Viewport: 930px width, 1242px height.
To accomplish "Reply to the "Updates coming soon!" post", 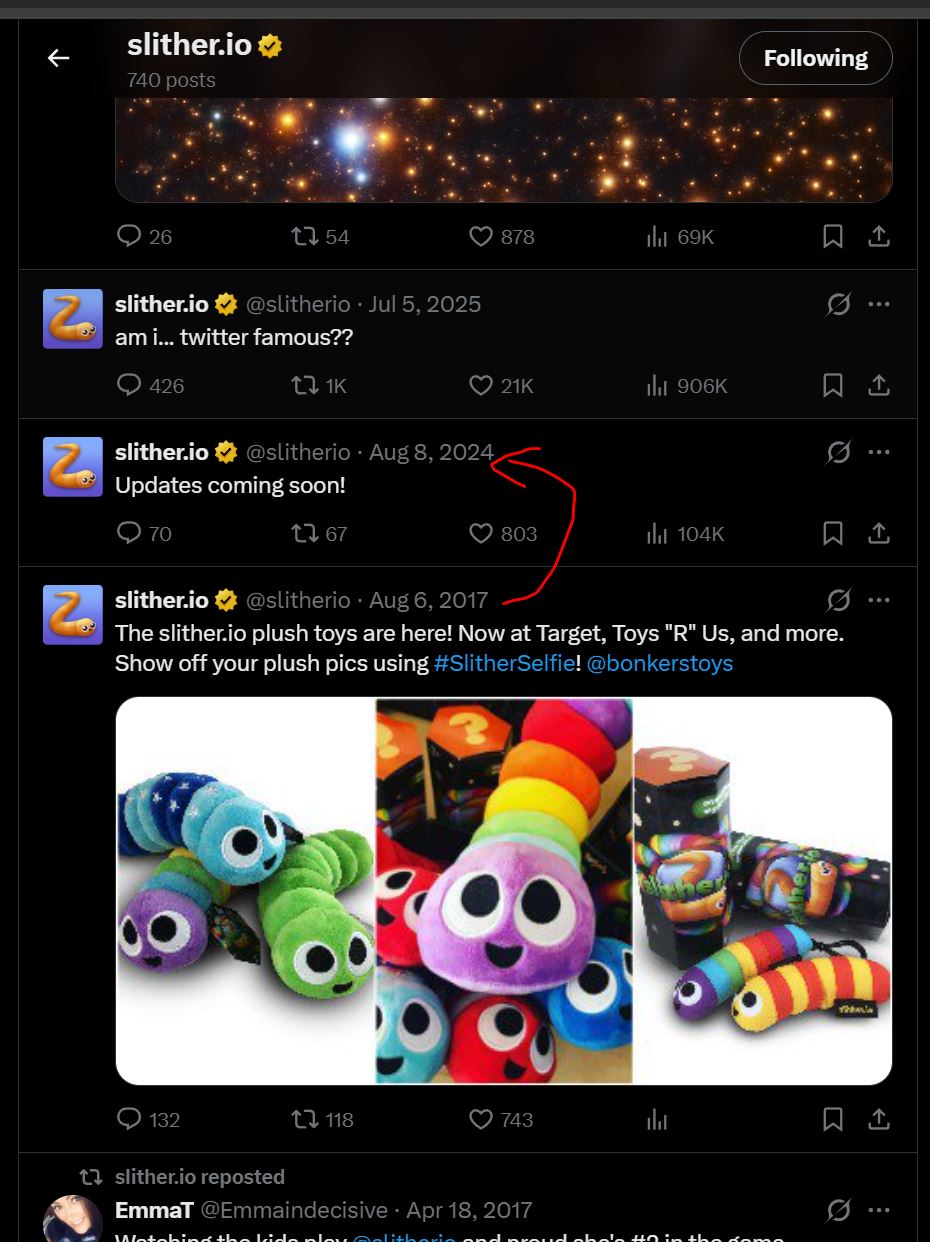I will click(x=129, y=533).
